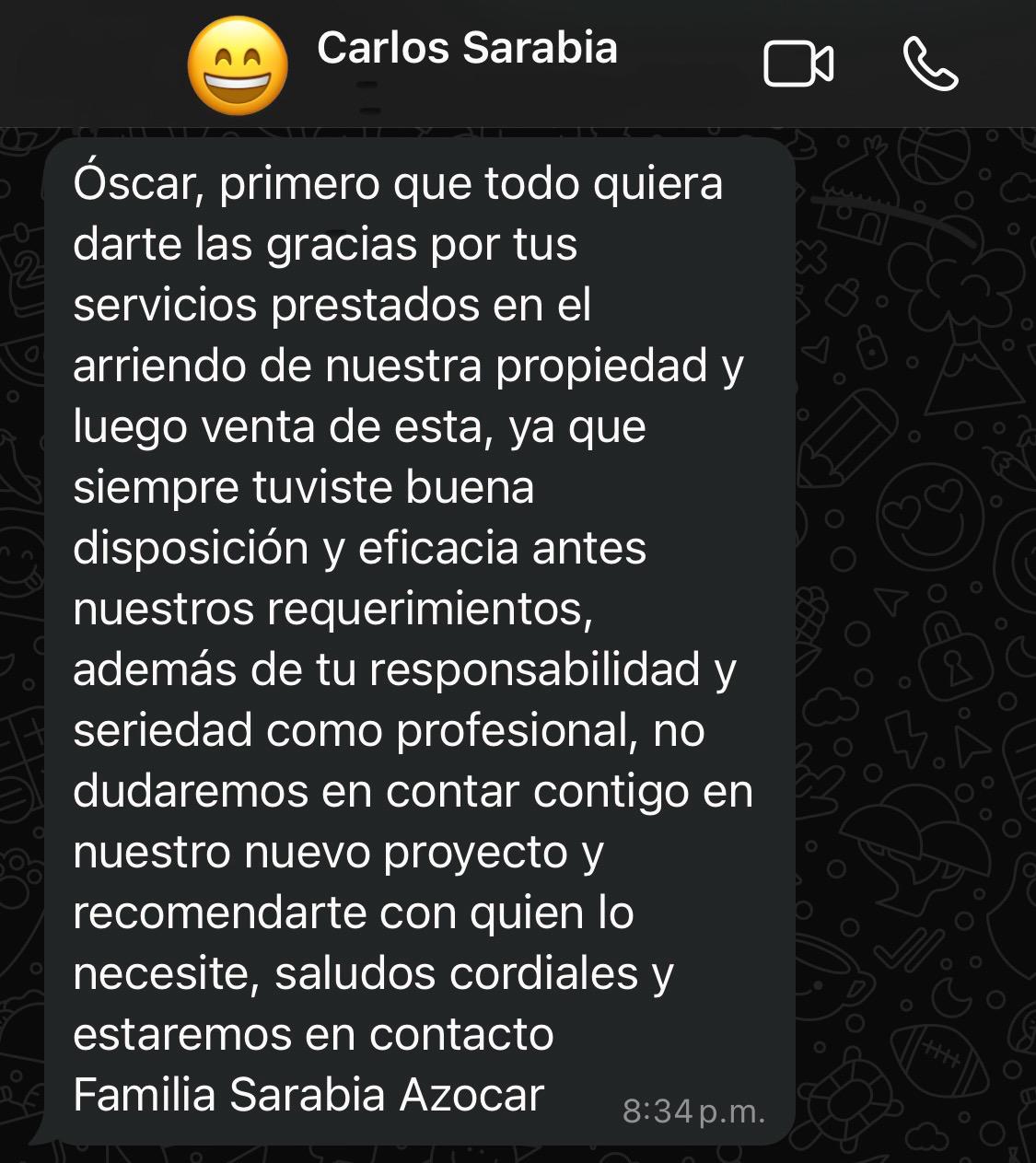This screenshot has height=1163, width=1036.
Task: Open Carlos Sarabia's contact info
Action: [467, 49]
